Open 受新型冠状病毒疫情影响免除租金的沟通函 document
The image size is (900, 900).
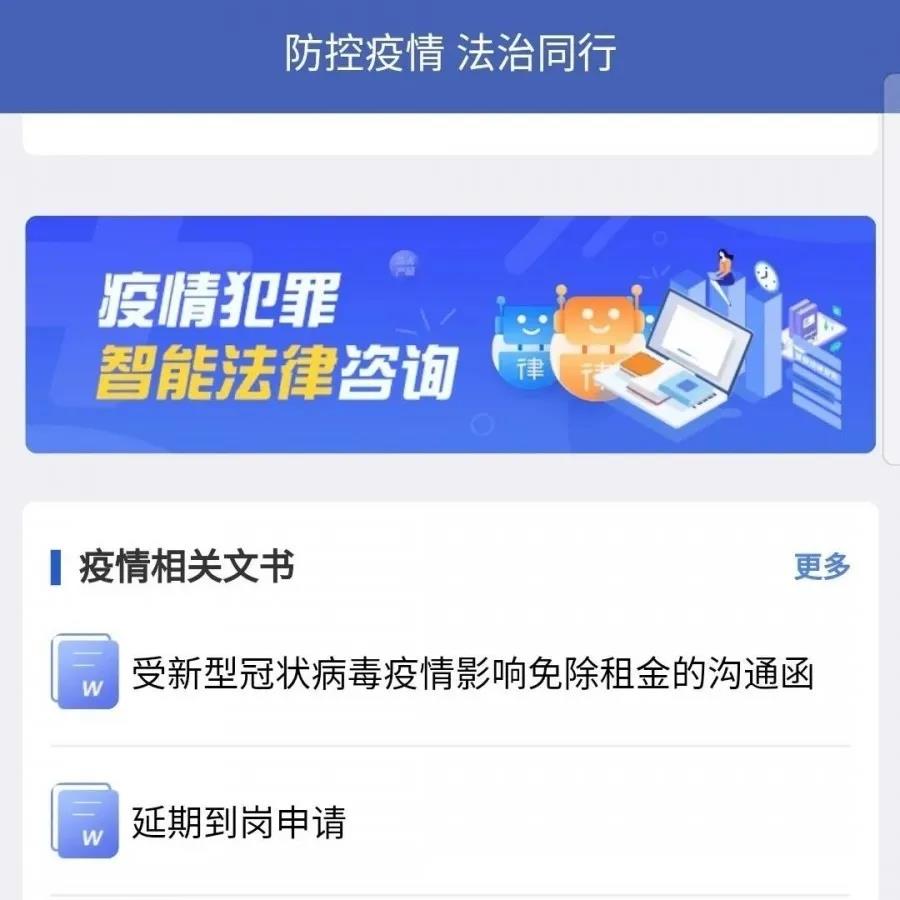(x=472, y=674)
